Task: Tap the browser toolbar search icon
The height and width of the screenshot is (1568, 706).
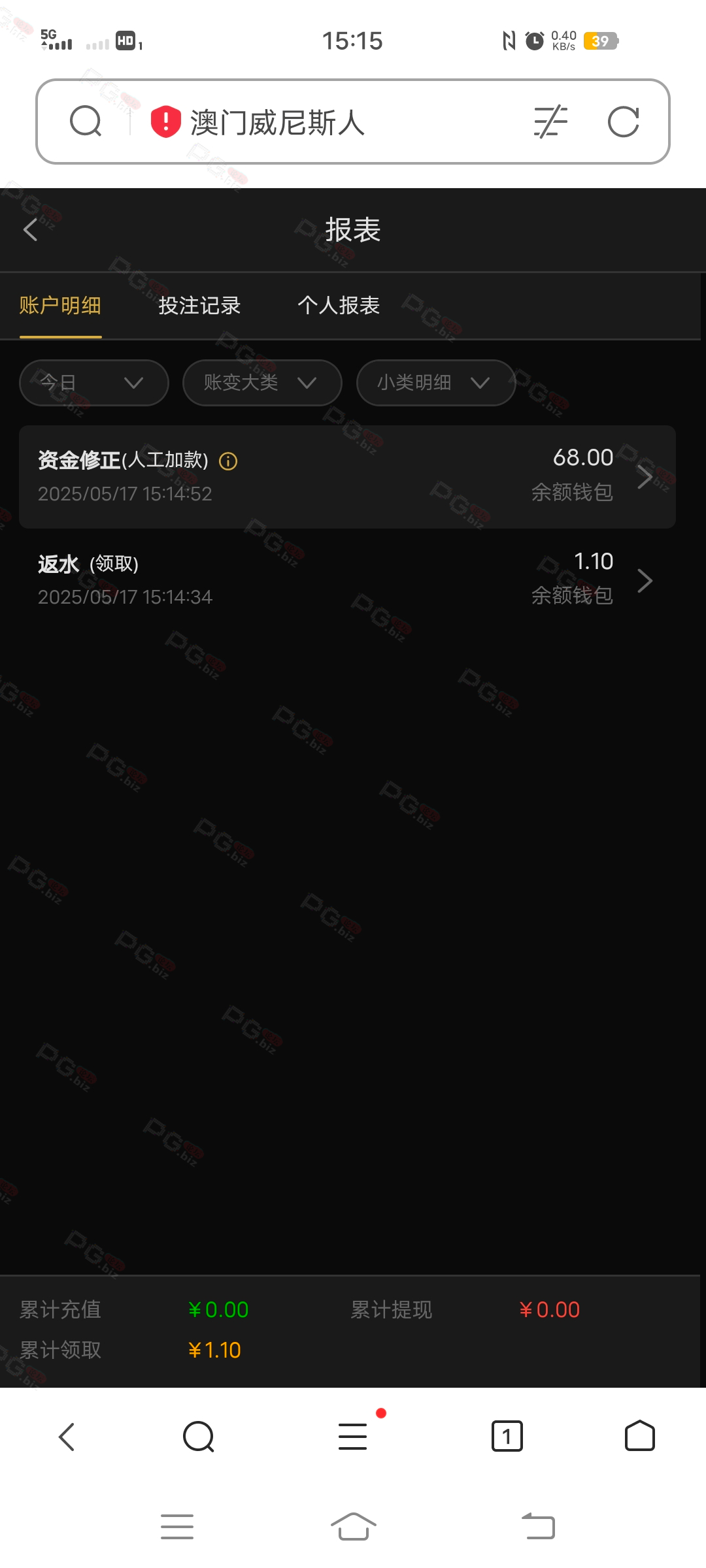Action: pyautogui.click(x=199, y=1436)
